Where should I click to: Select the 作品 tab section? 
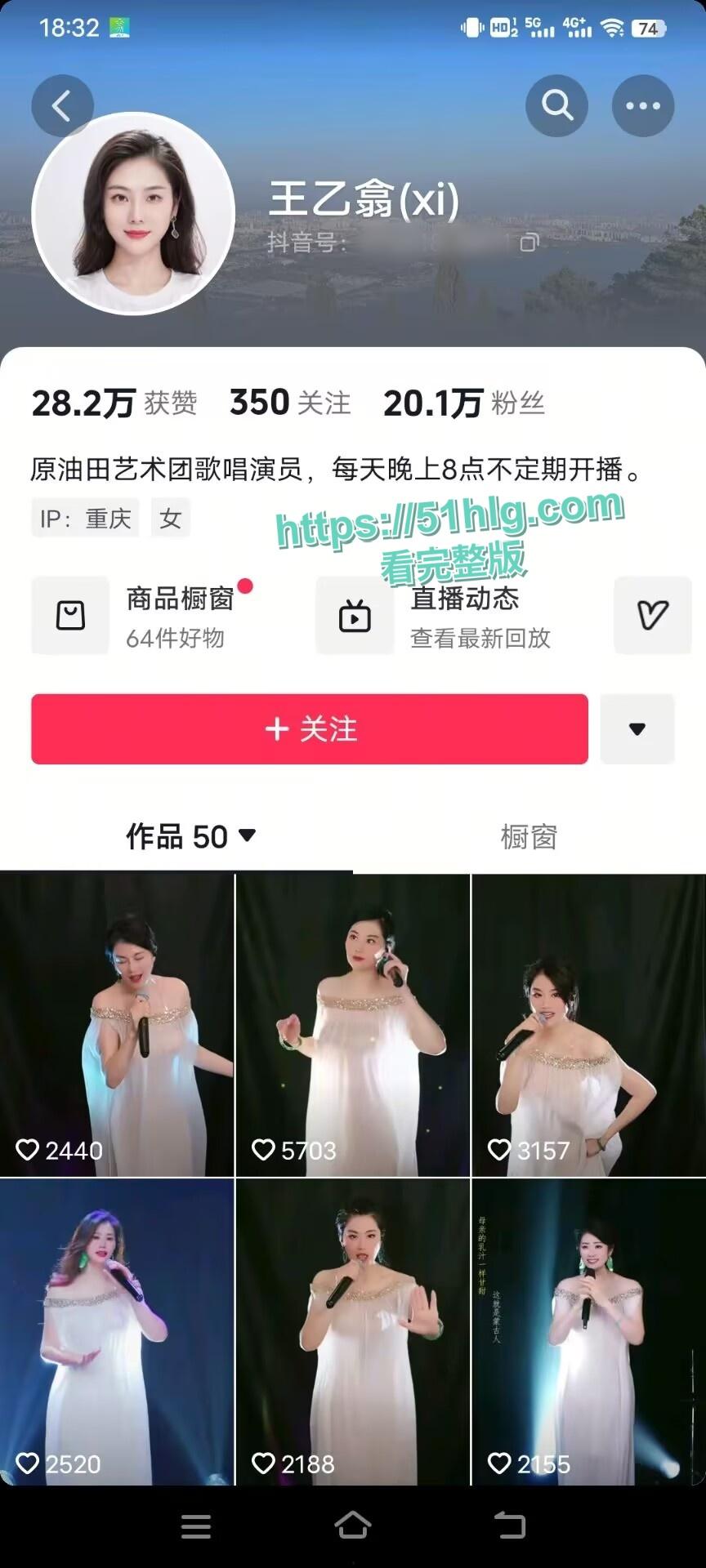pyautogui.click(x=176, y=836)
